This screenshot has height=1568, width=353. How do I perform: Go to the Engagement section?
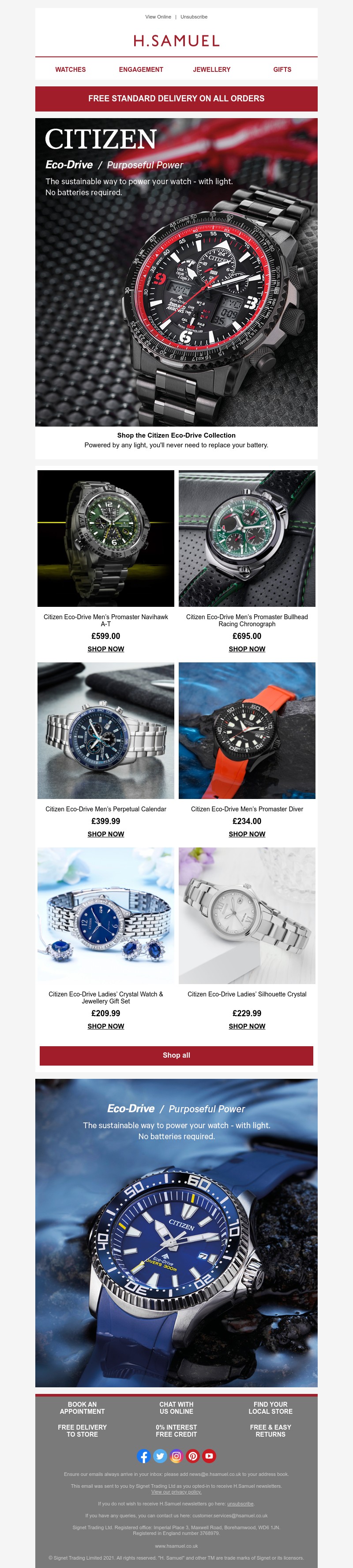[141, 69]
